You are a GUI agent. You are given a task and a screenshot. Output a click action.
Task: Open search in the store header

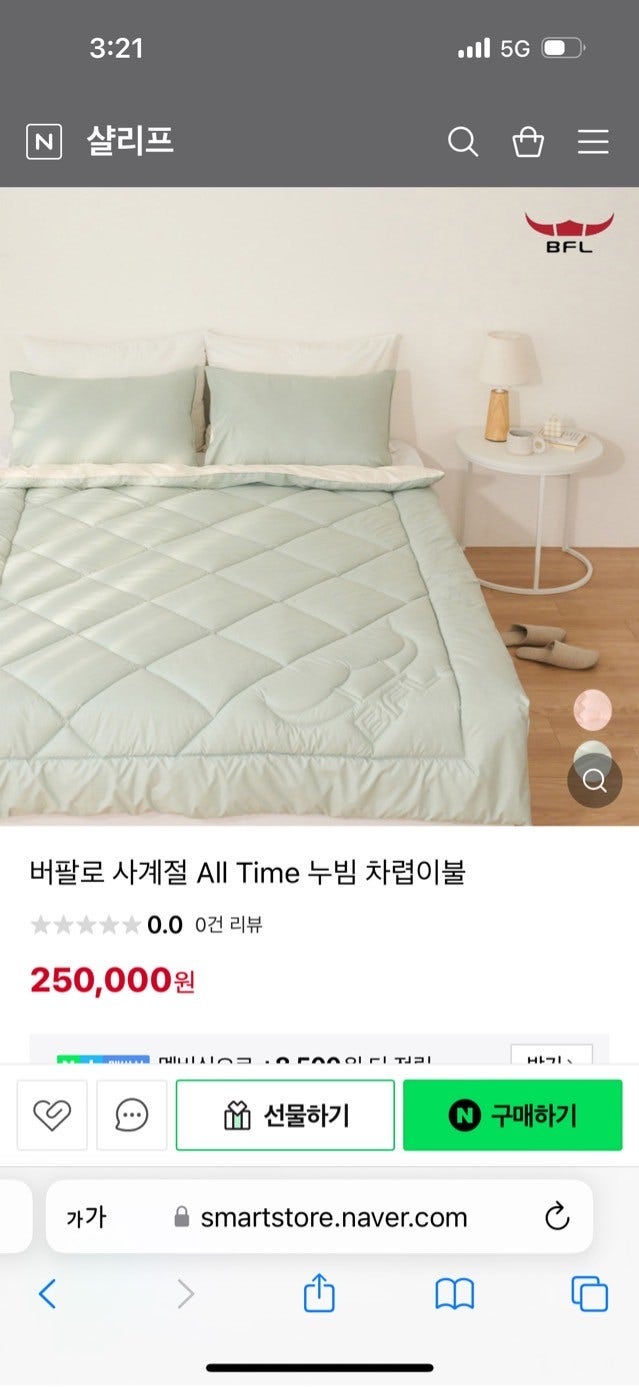[462, 142]
